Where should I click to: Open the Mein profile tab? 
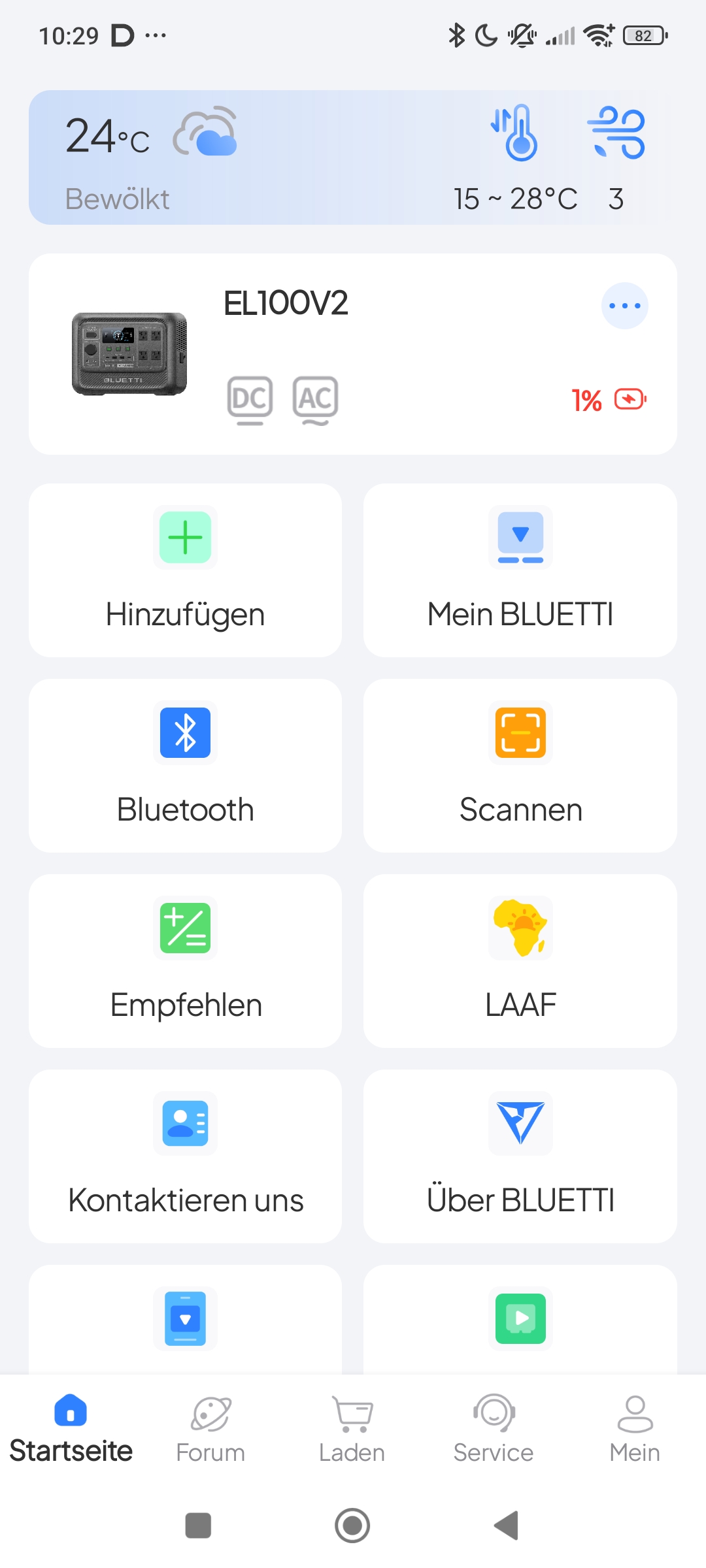[x=635, y=1429]
